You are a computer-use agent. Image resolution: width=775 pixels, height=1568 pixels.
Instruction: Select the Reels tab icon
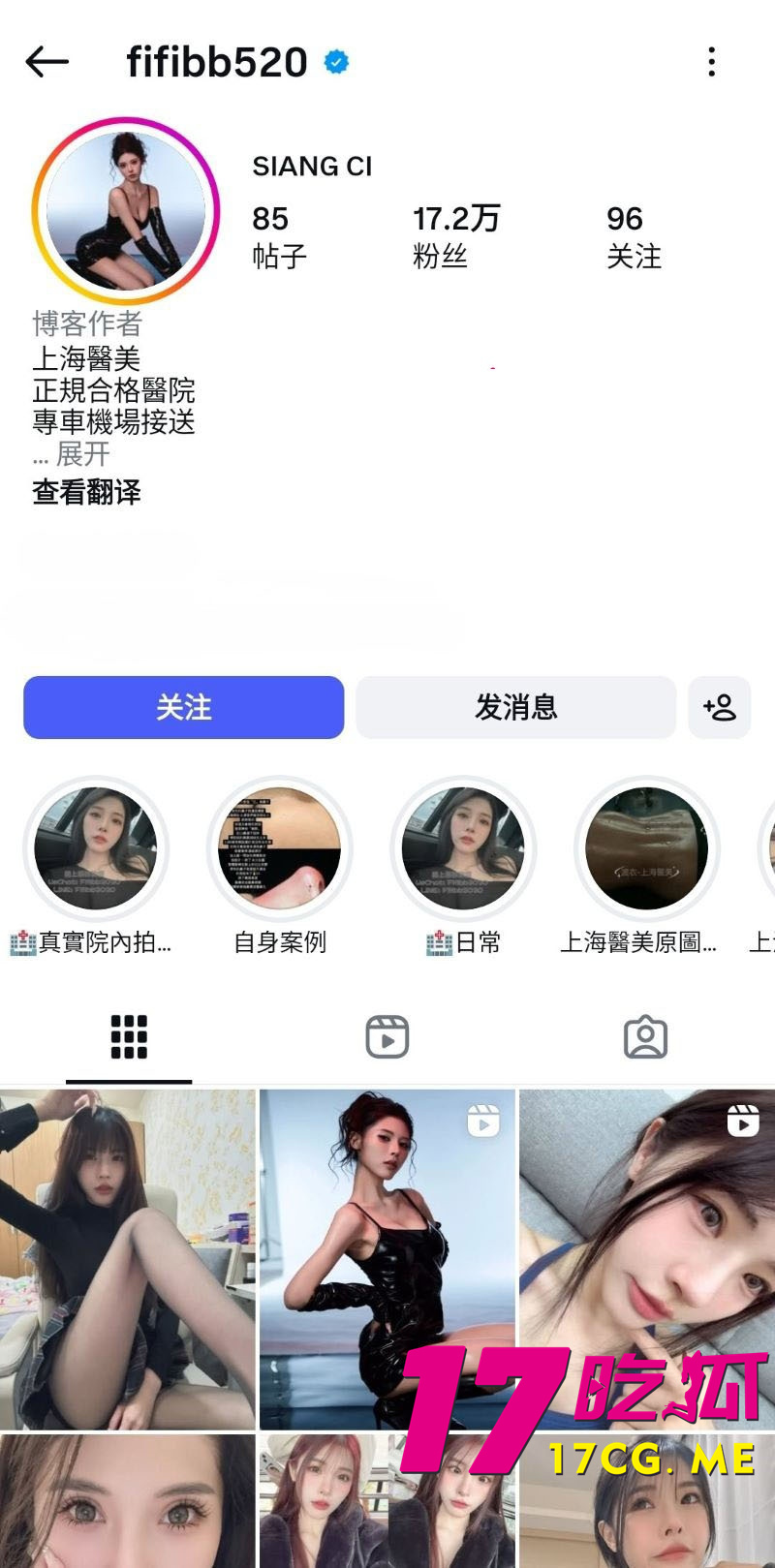tap(387, 1035)
